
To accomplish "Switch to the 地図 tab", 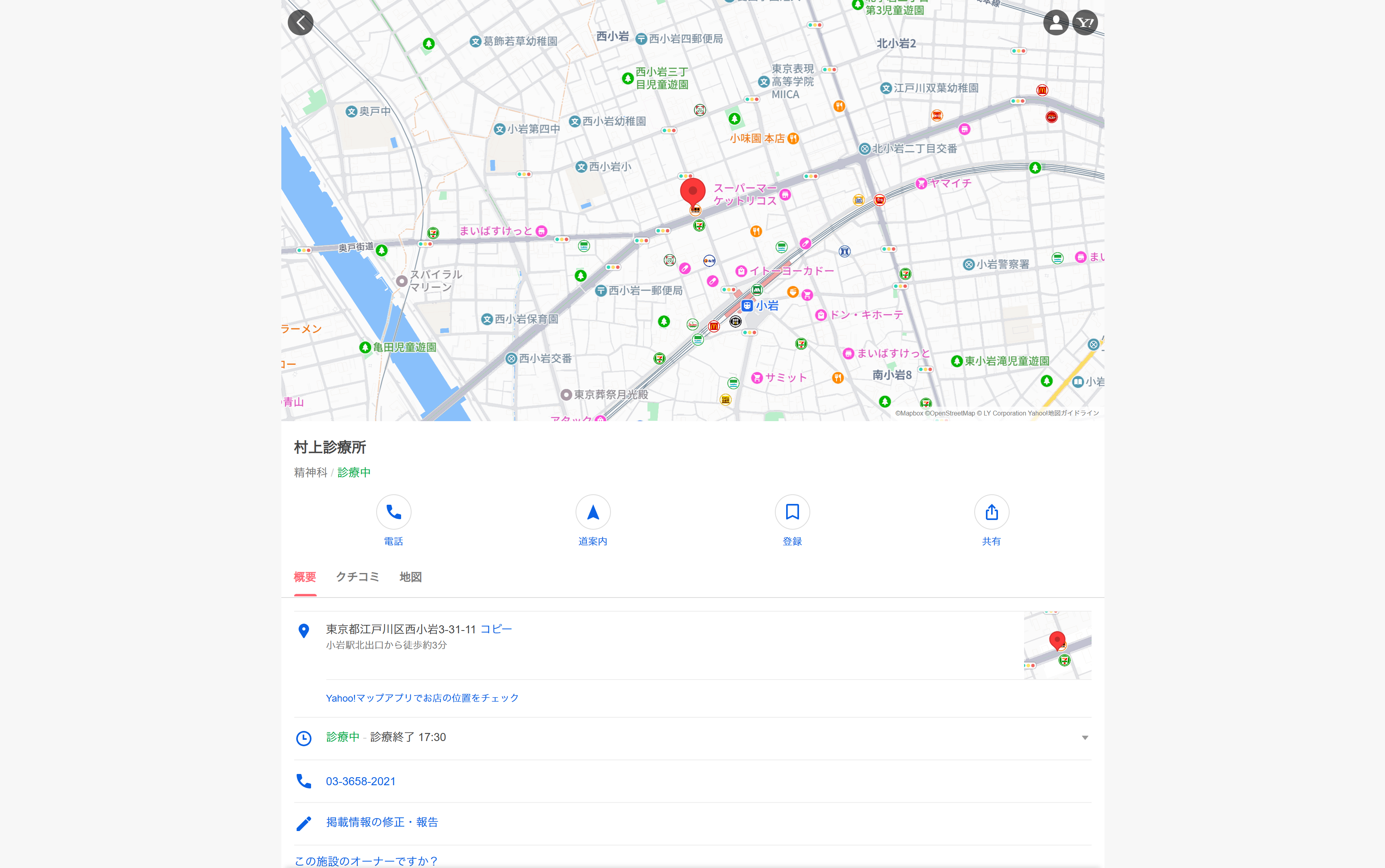I will [x=411, y=577].
